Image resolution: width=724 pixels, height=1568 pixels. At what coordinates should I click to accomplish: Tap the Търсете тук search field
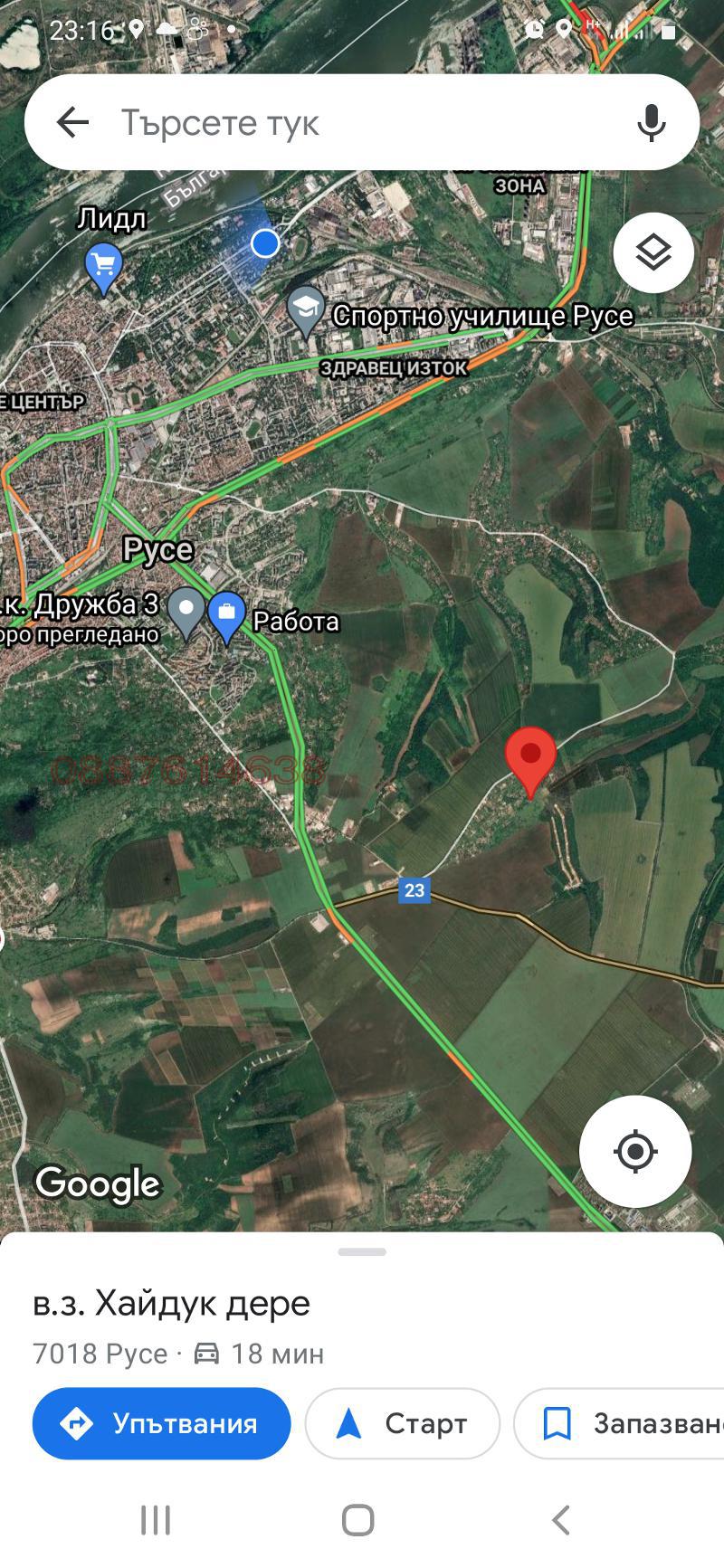[317, 123]
